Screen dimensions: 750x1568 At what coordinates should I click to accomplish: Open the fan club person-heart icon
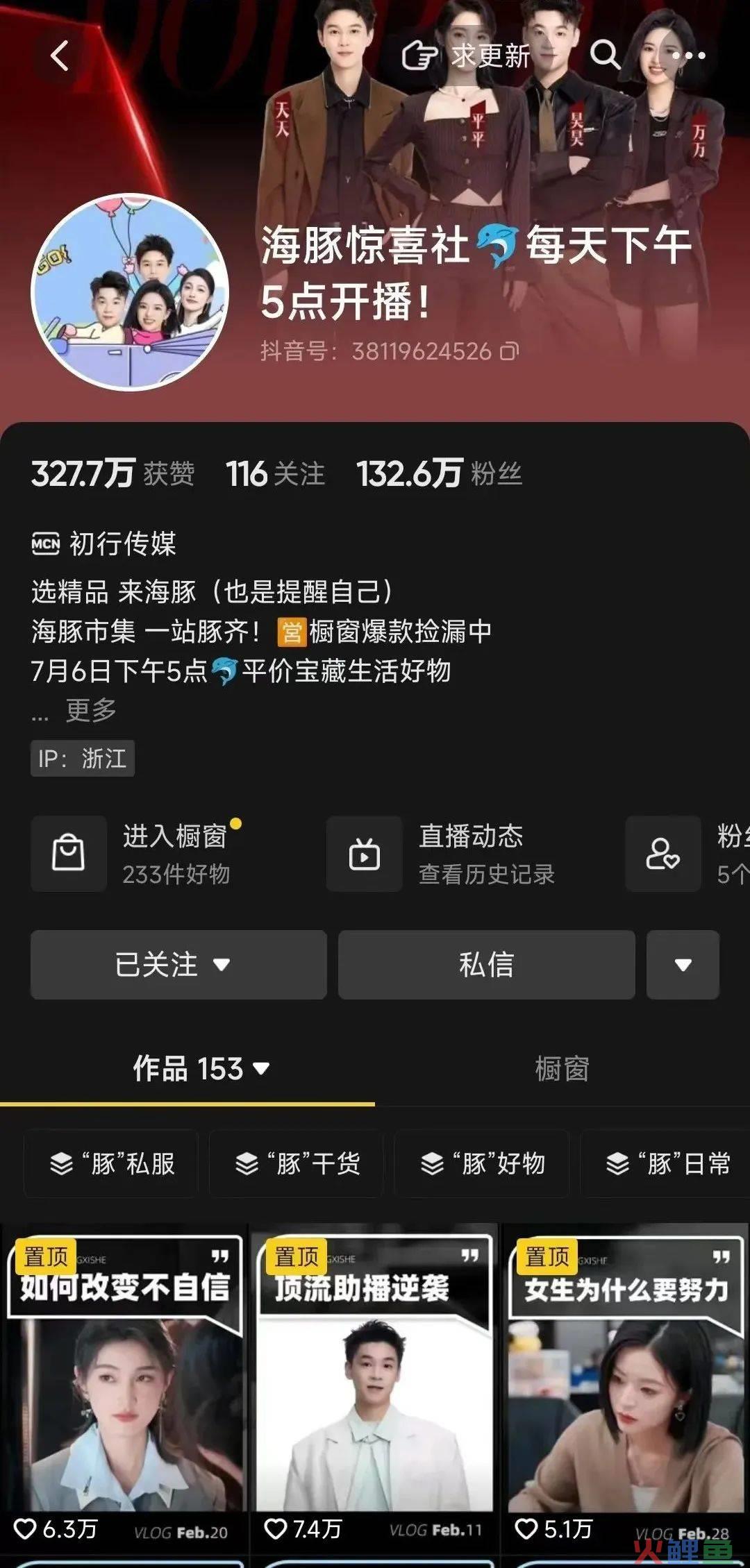tap(662, 854)
